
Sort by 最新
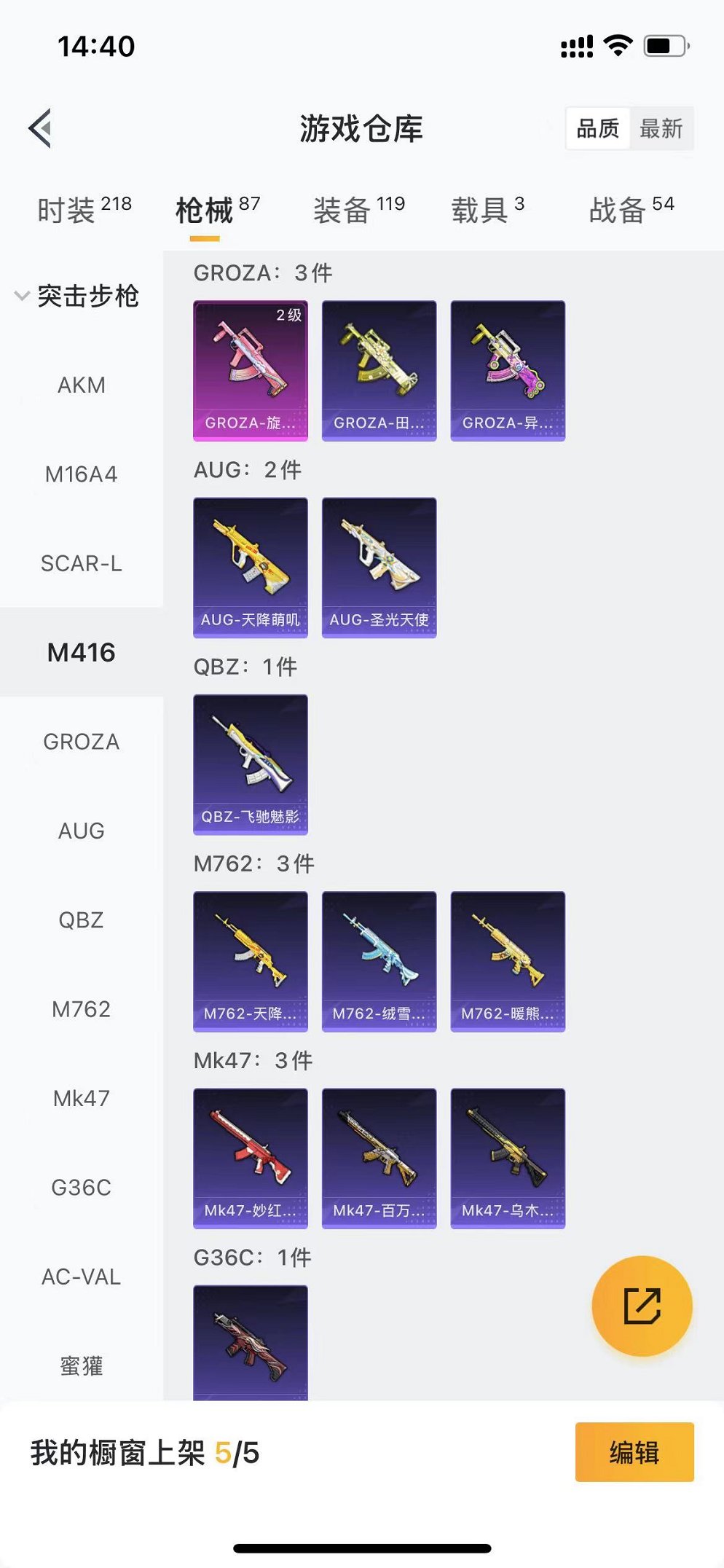661,129
